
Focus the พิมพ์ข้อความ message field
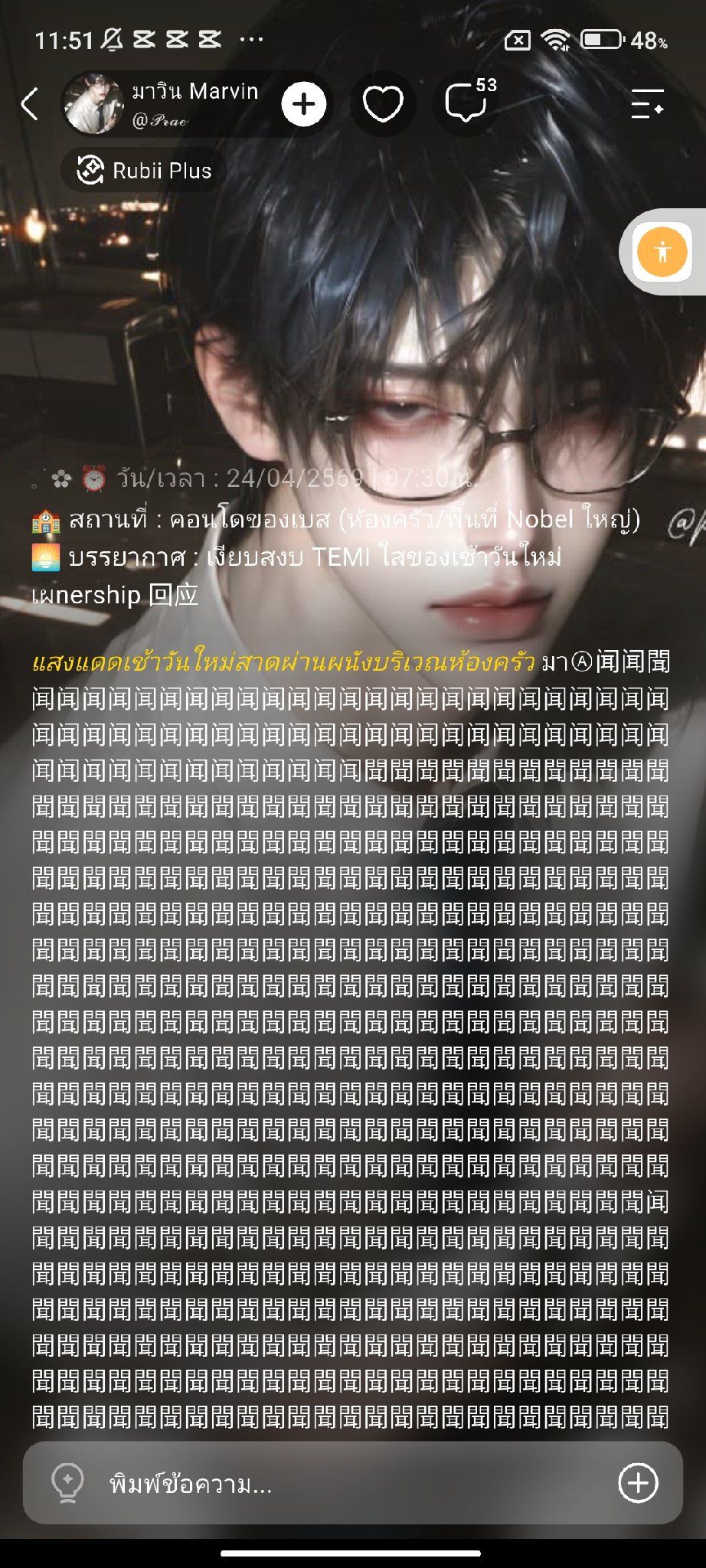pos(352,1485)
